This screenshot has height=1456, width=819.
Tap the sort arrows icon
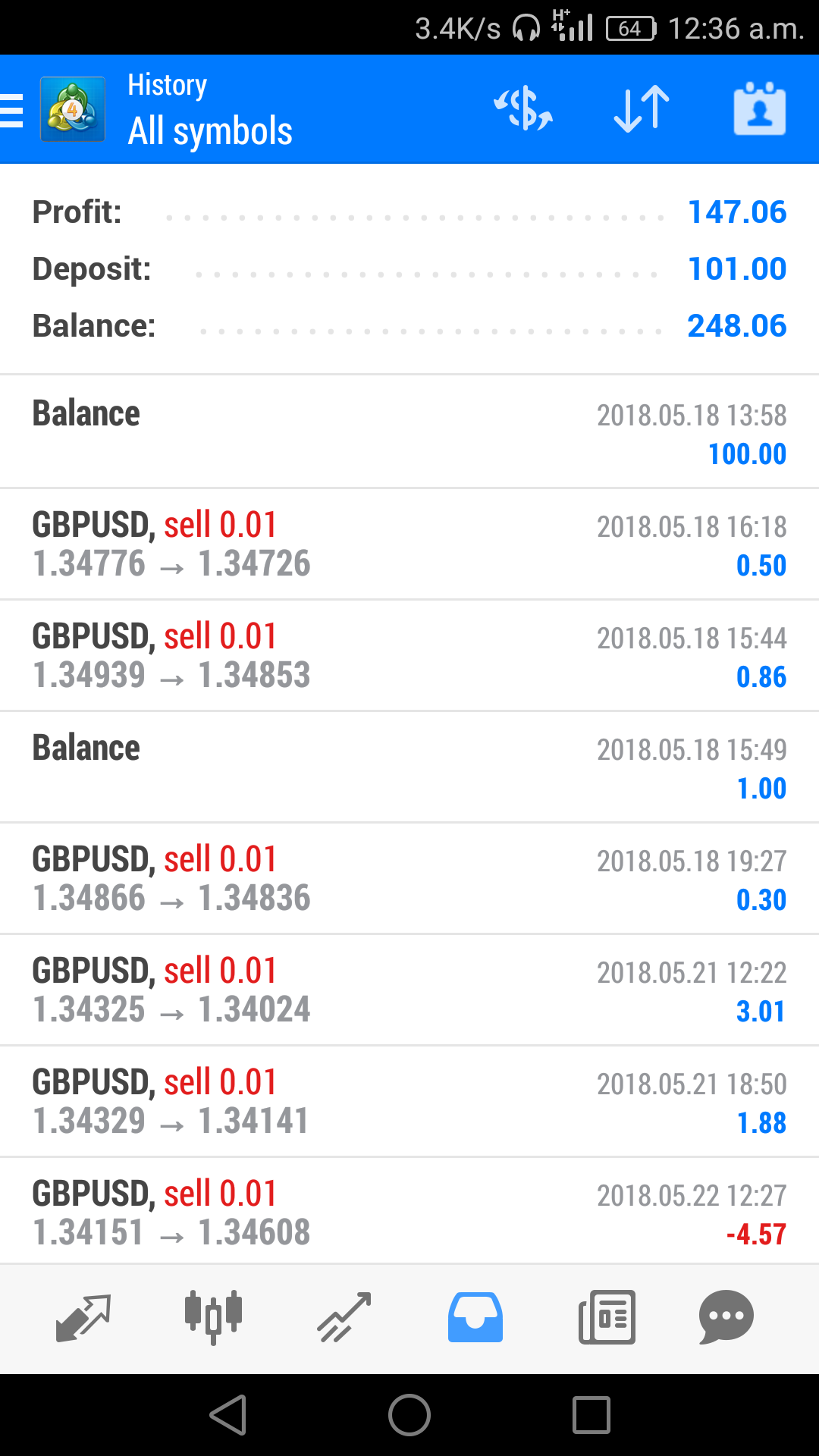pos(642,109)
